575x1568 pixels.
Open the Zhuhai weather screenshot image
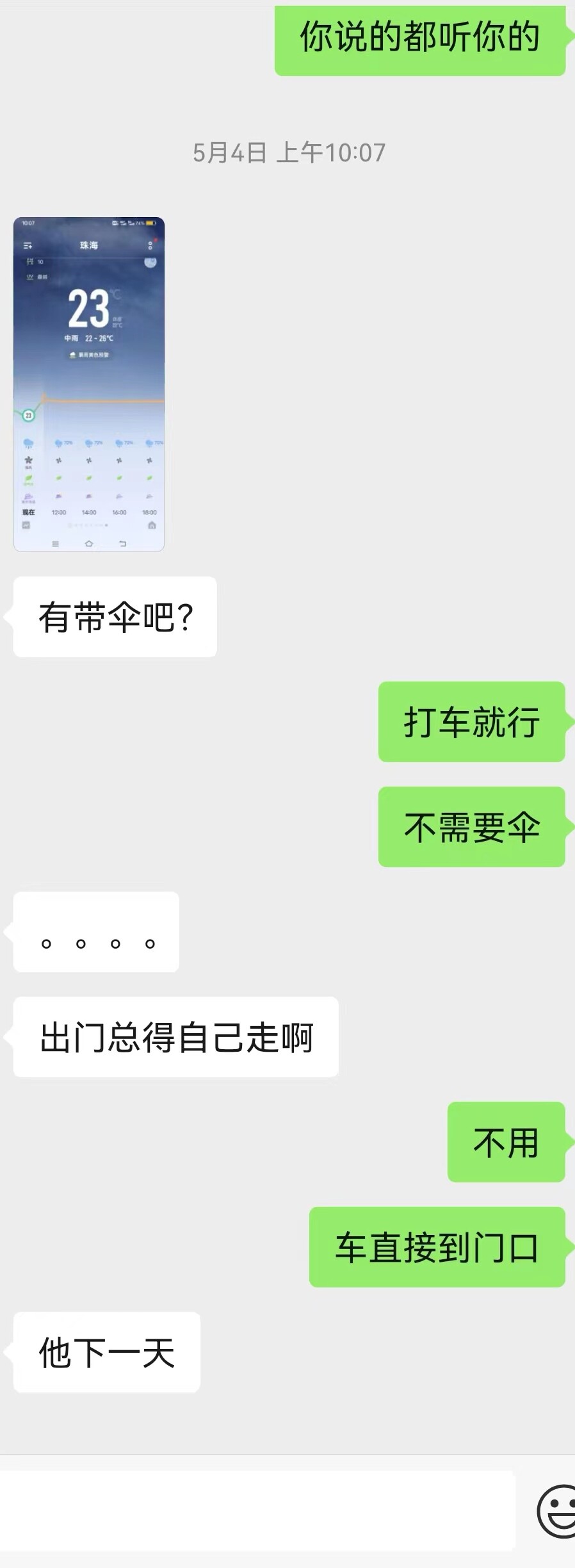click(x=89, y=384)
